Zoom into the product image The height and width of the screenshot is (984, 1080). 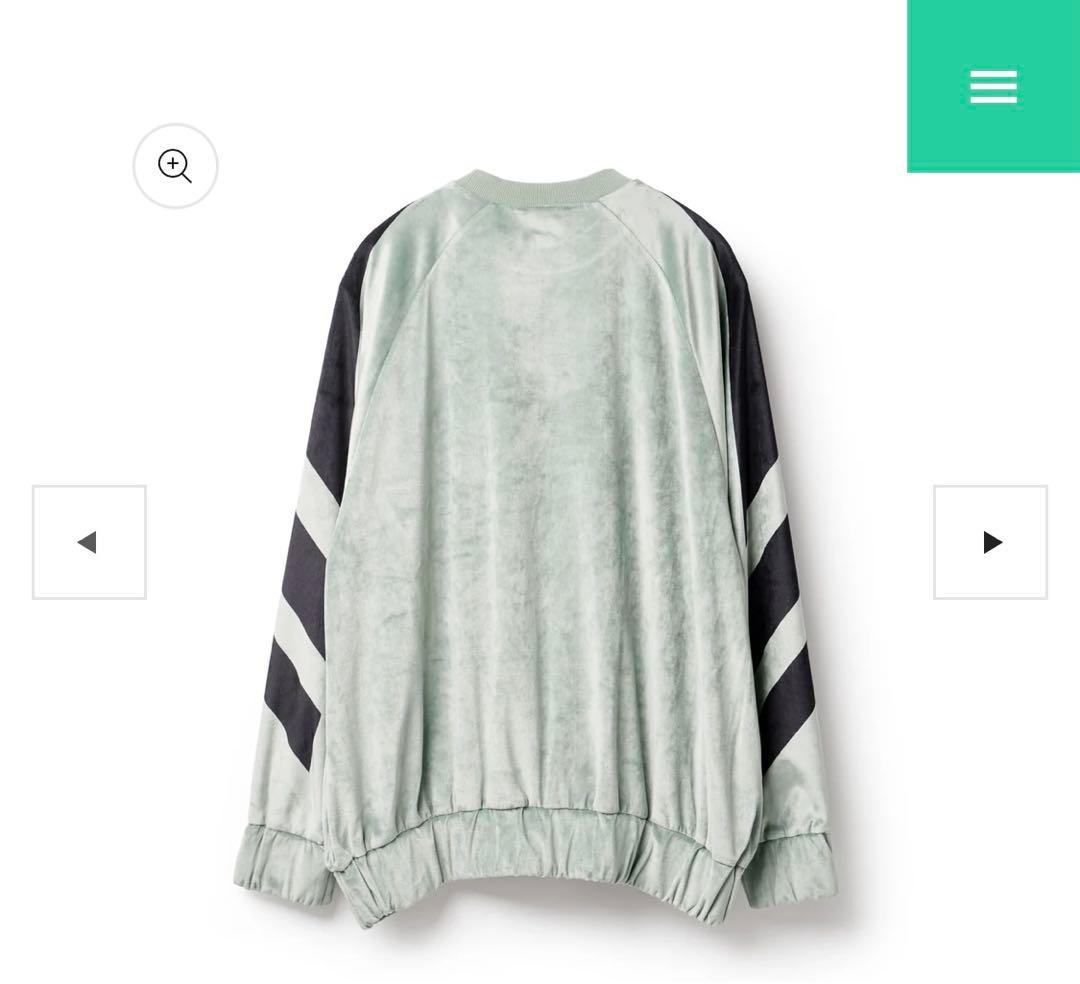[175, 166]
